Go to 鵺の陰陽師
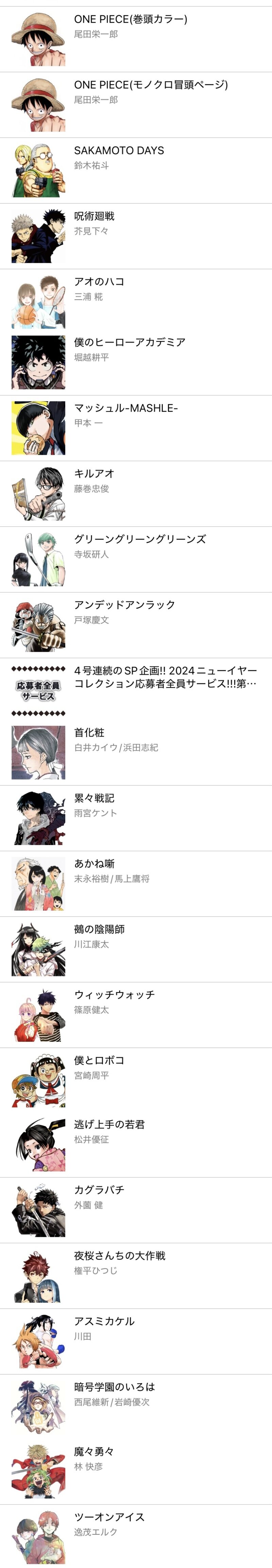 click(x=136, y=949)
